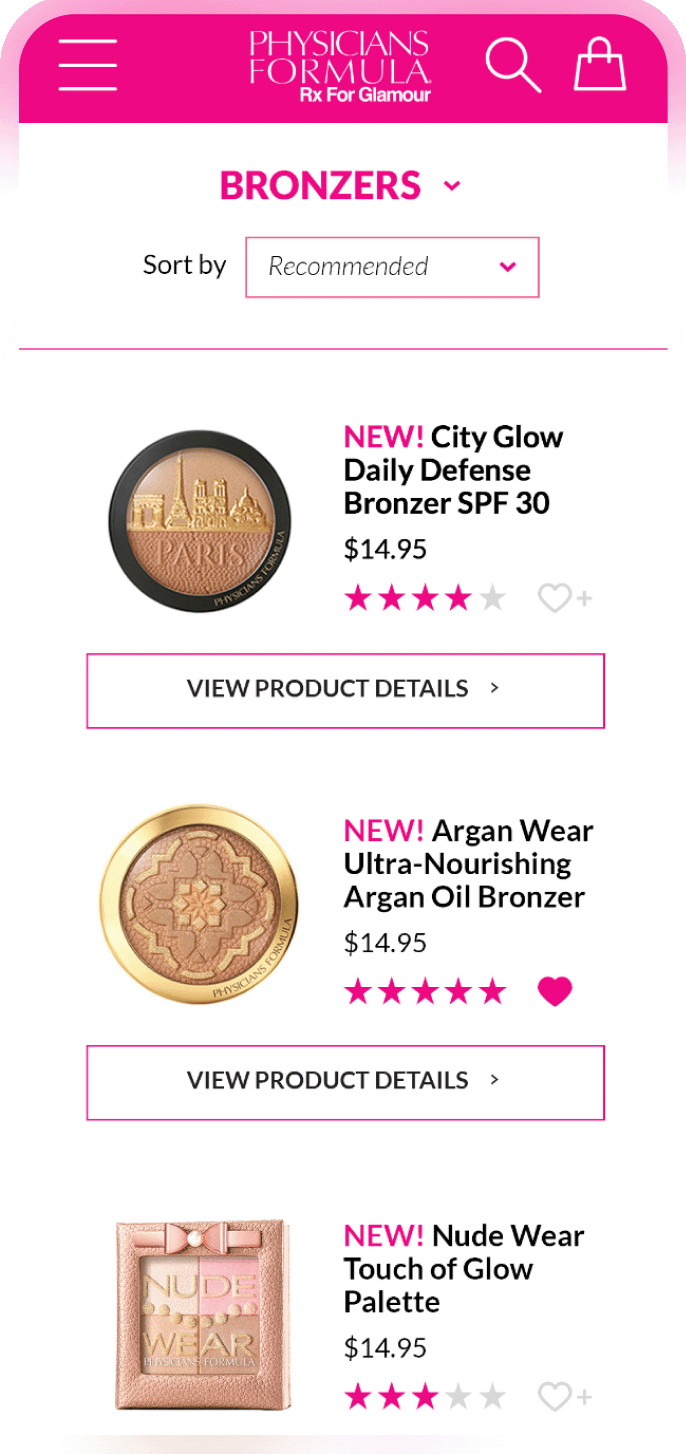
Task: Open the Sort by Recommended dropdown
Action: 392,267
